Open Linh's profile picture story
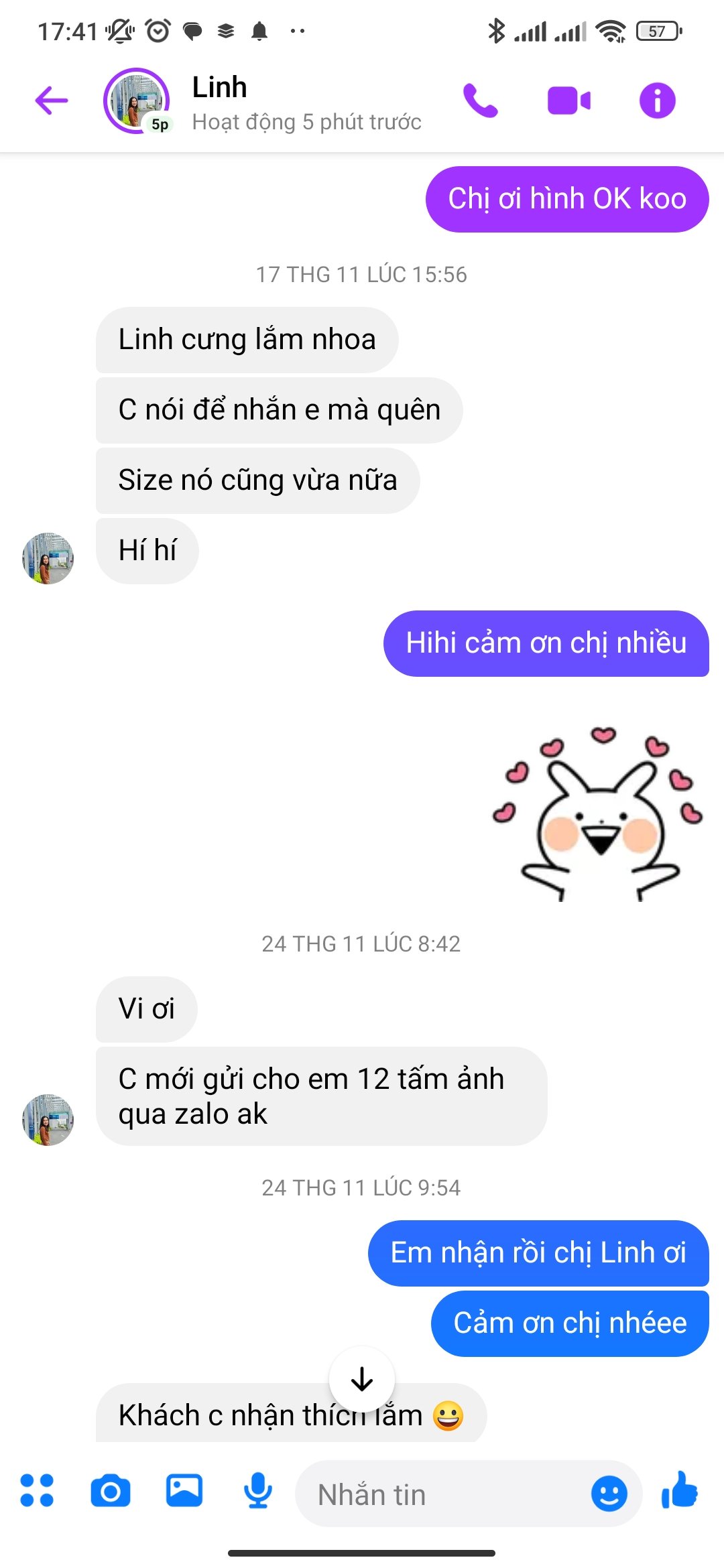The width and height of the screenshot is (724, 1568). tap(137, 101)
